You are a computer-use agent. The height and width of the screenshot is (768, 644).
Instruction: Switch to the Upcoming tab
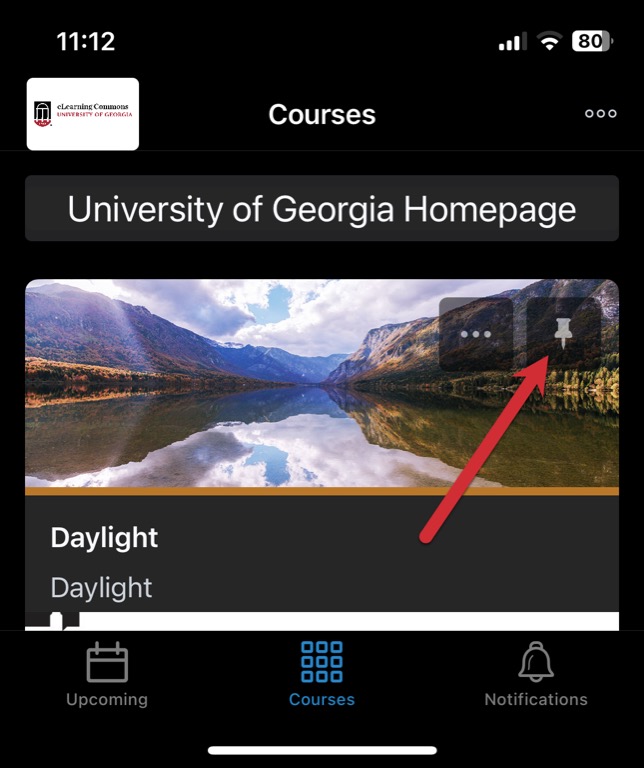click(107, 675)
